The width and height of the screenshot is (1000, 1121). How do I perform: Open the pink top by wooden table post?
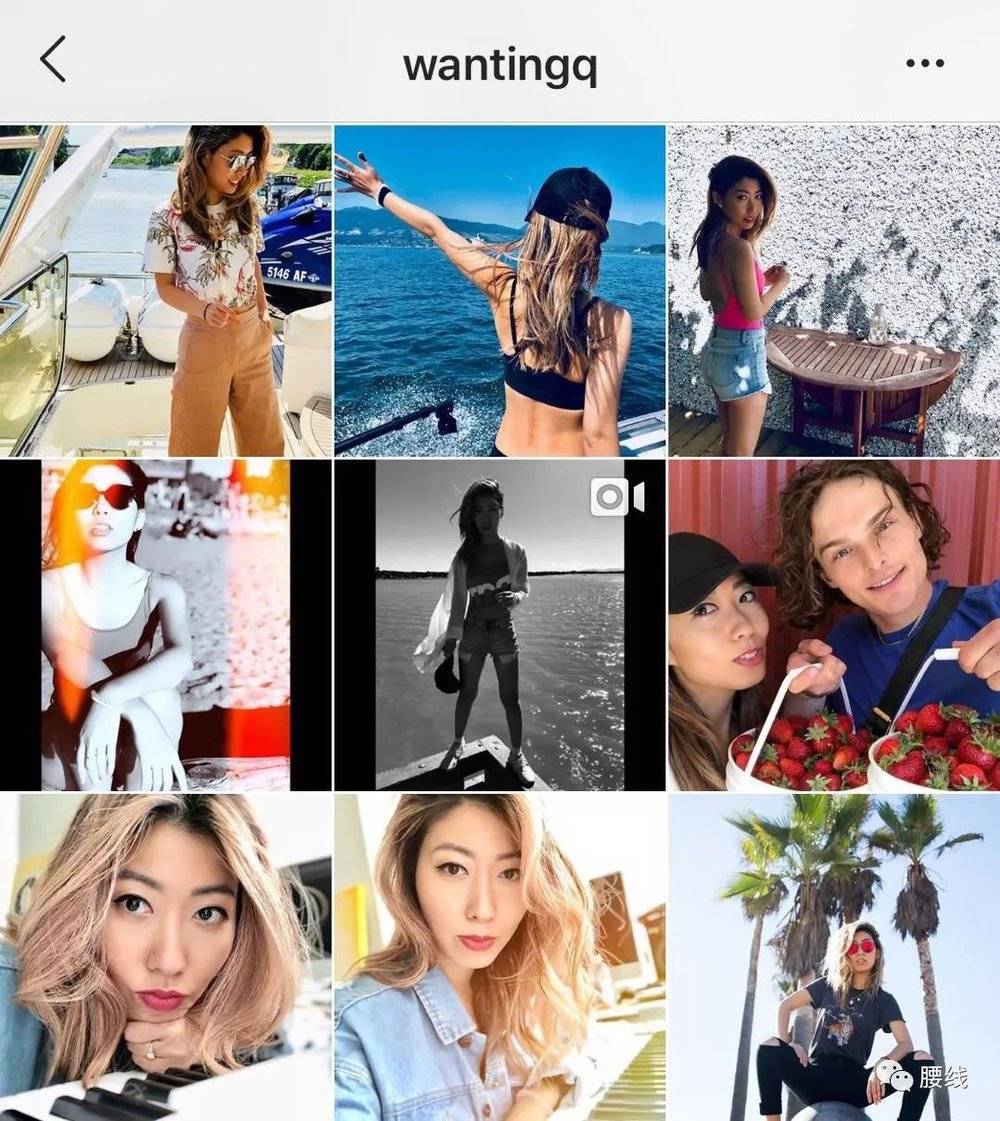coord(834,290)
